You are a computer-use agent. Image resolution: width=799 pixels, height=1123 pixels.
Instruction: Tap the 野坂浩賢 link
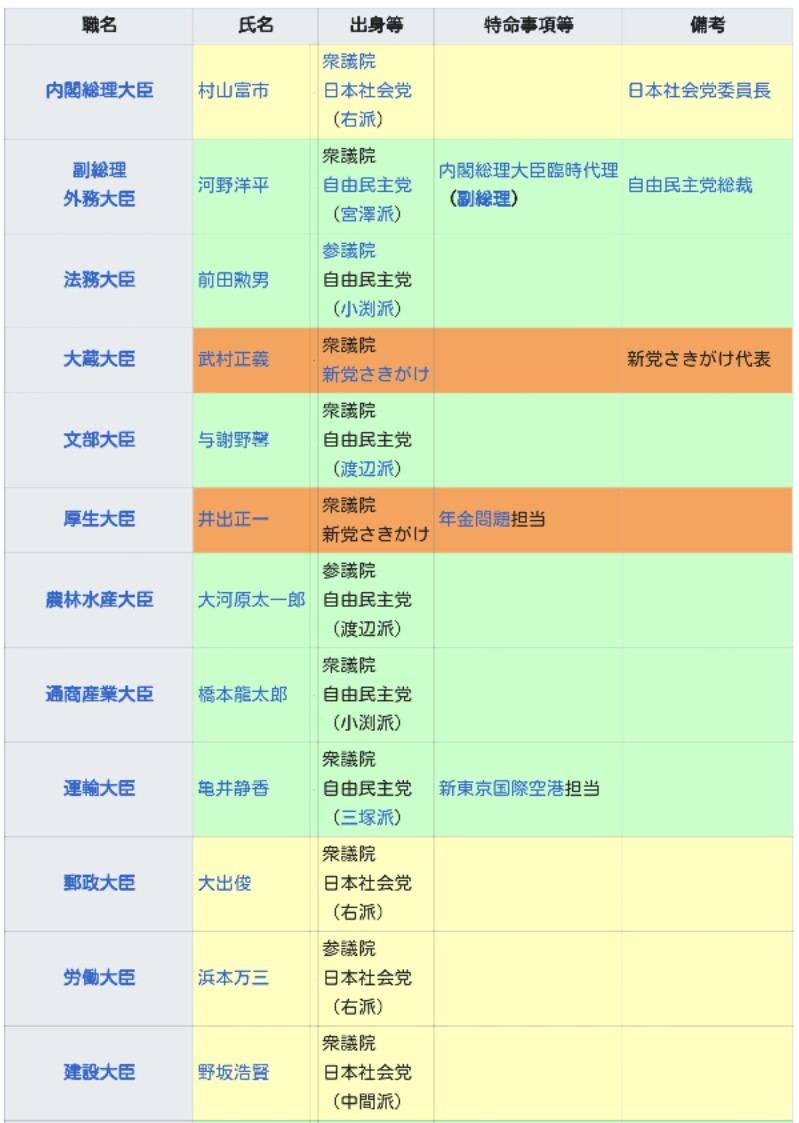click(233, 1072)
